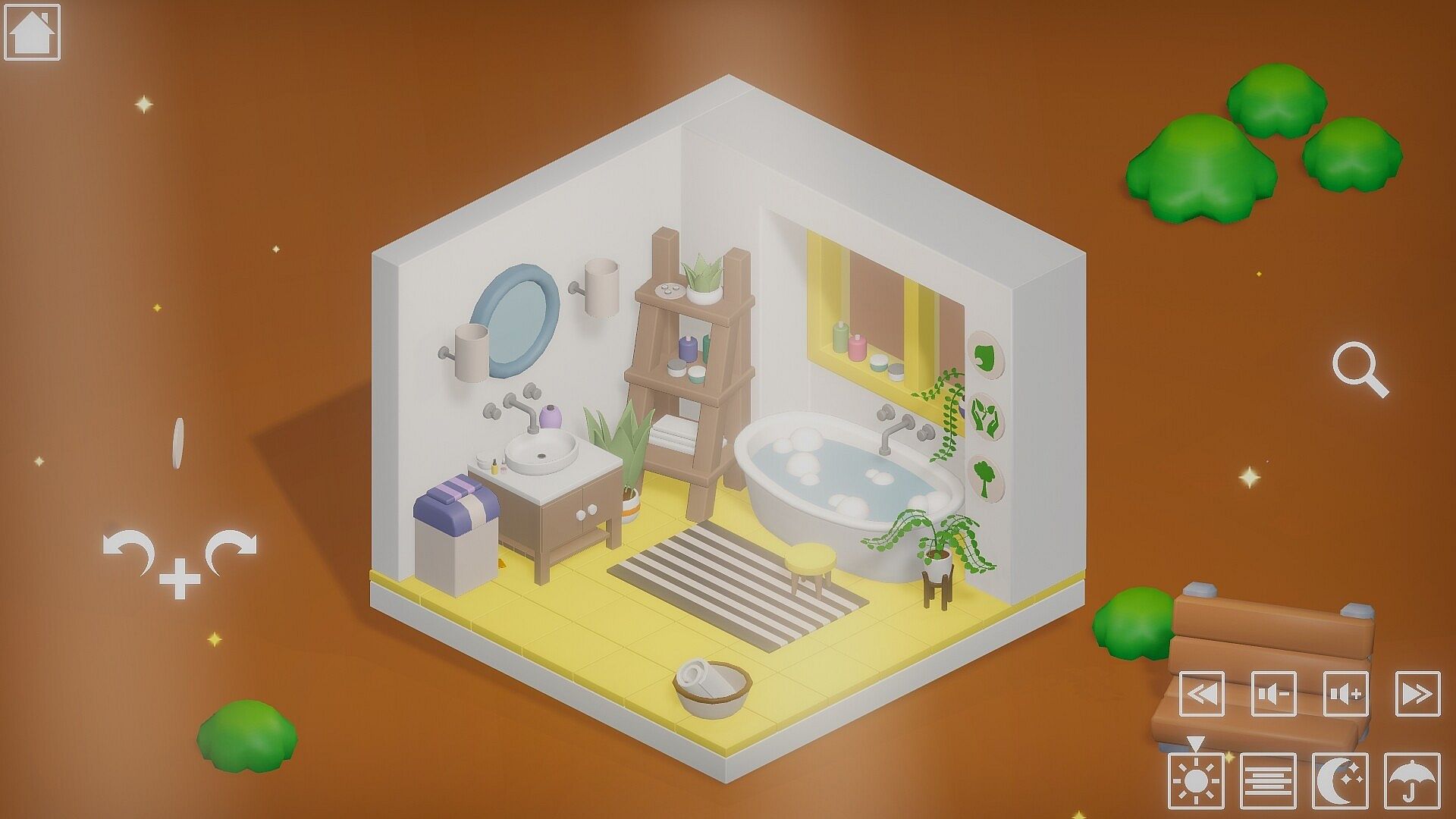Skip to the previous music track
The width and height of the screenshot is (1456, 819).
click(1201, 693)
